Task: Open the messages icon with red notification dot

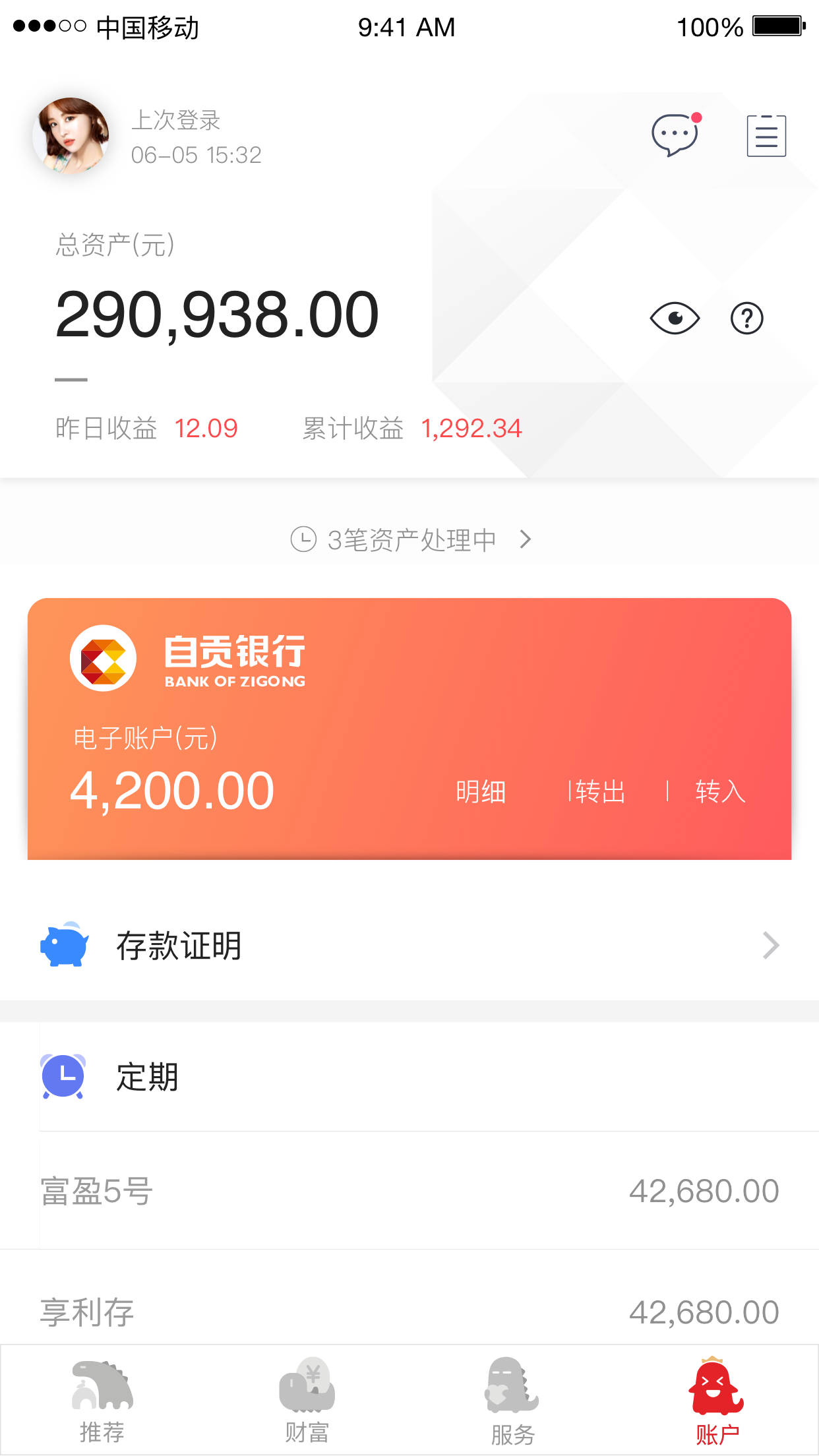Action: (x=674, y=135)
